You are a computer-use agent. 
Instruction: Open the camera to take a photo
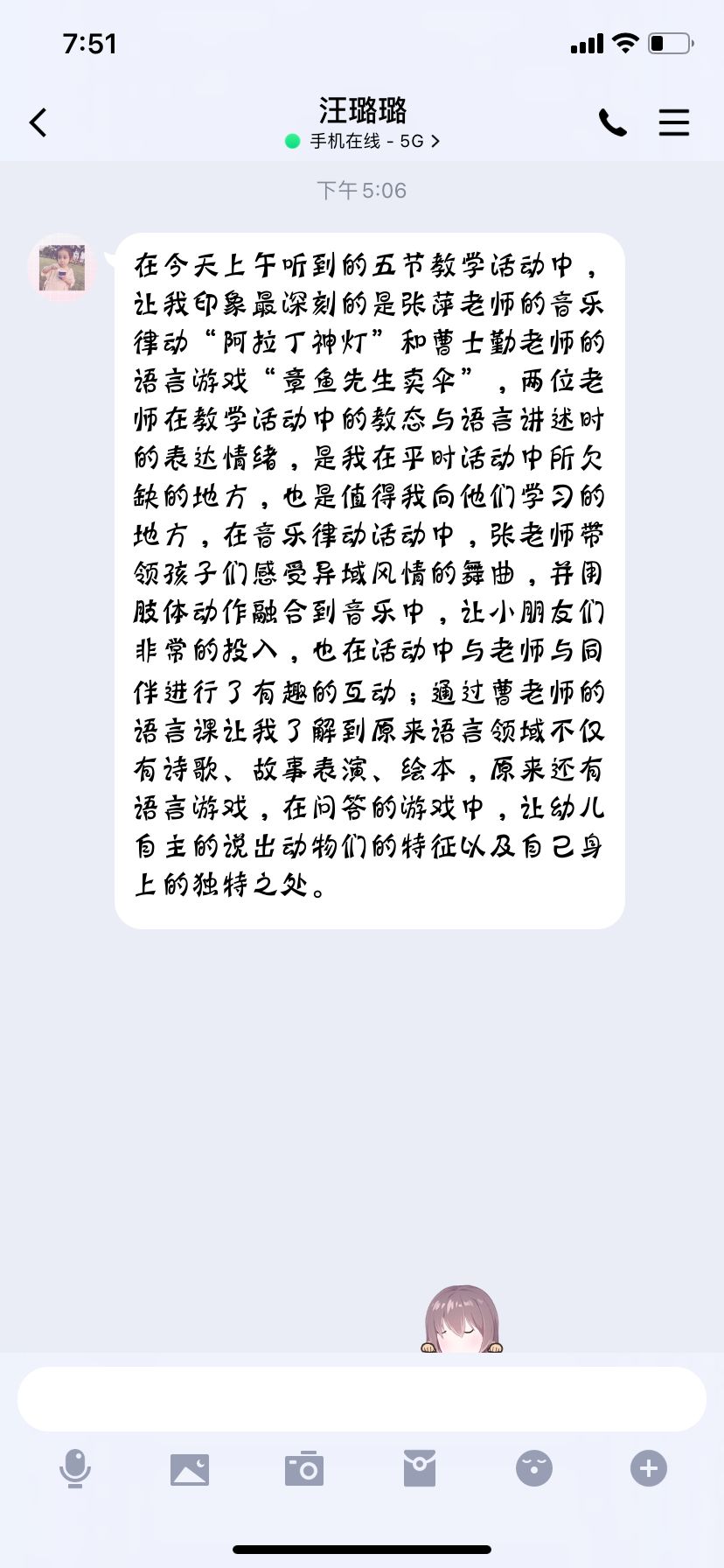[304, 1468]
